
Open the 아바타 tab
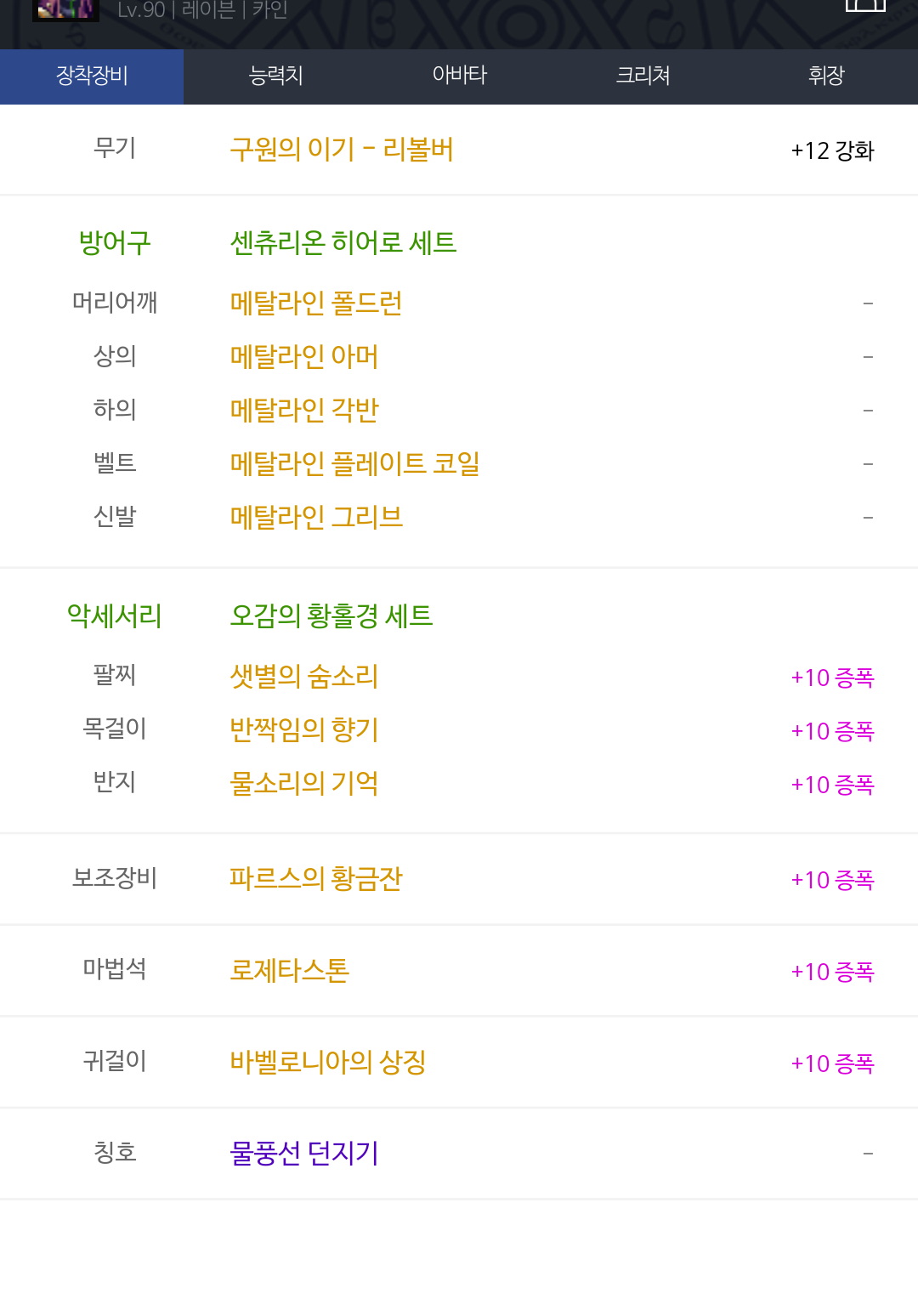coord(459,77)
